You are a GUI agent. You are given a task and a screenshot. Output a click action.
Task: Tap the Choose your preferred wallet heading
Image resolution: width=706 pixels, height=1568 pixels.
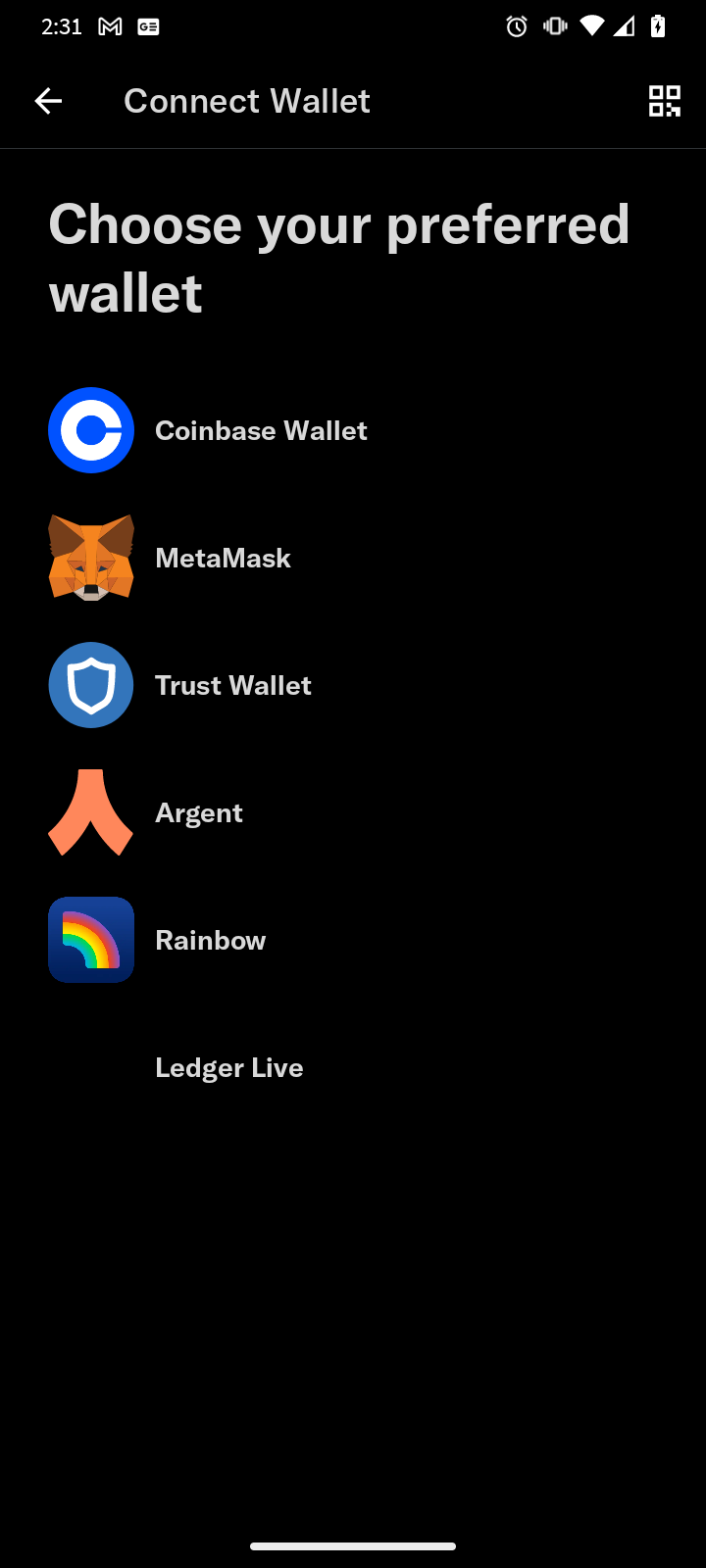pyautogui.click(x=340, y=257)
